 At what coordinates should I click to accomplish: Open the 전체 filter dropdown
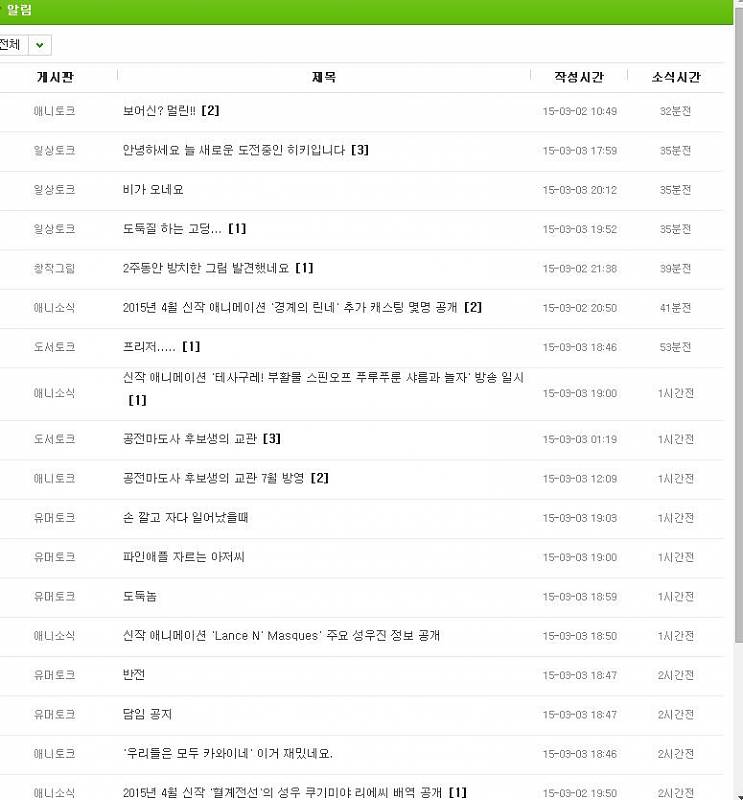click(x=39, y=45)
